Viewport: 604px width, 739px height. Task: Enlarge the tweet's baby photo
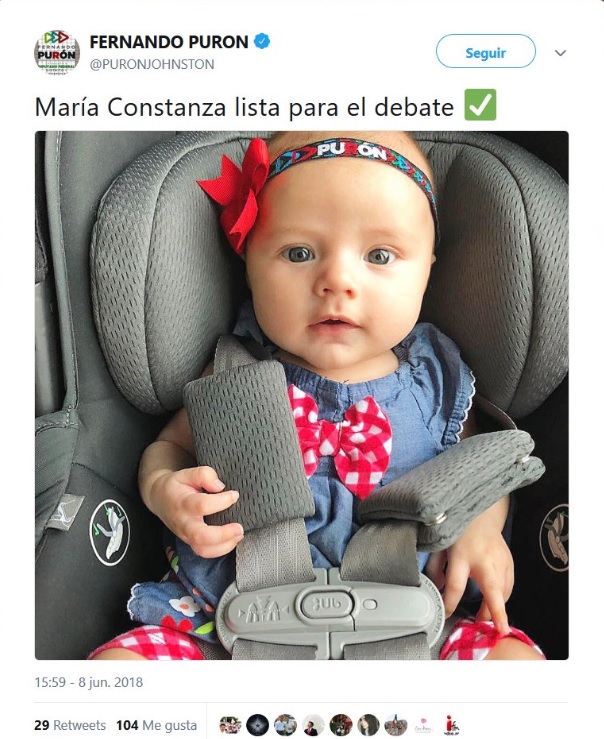click(302, 395)
